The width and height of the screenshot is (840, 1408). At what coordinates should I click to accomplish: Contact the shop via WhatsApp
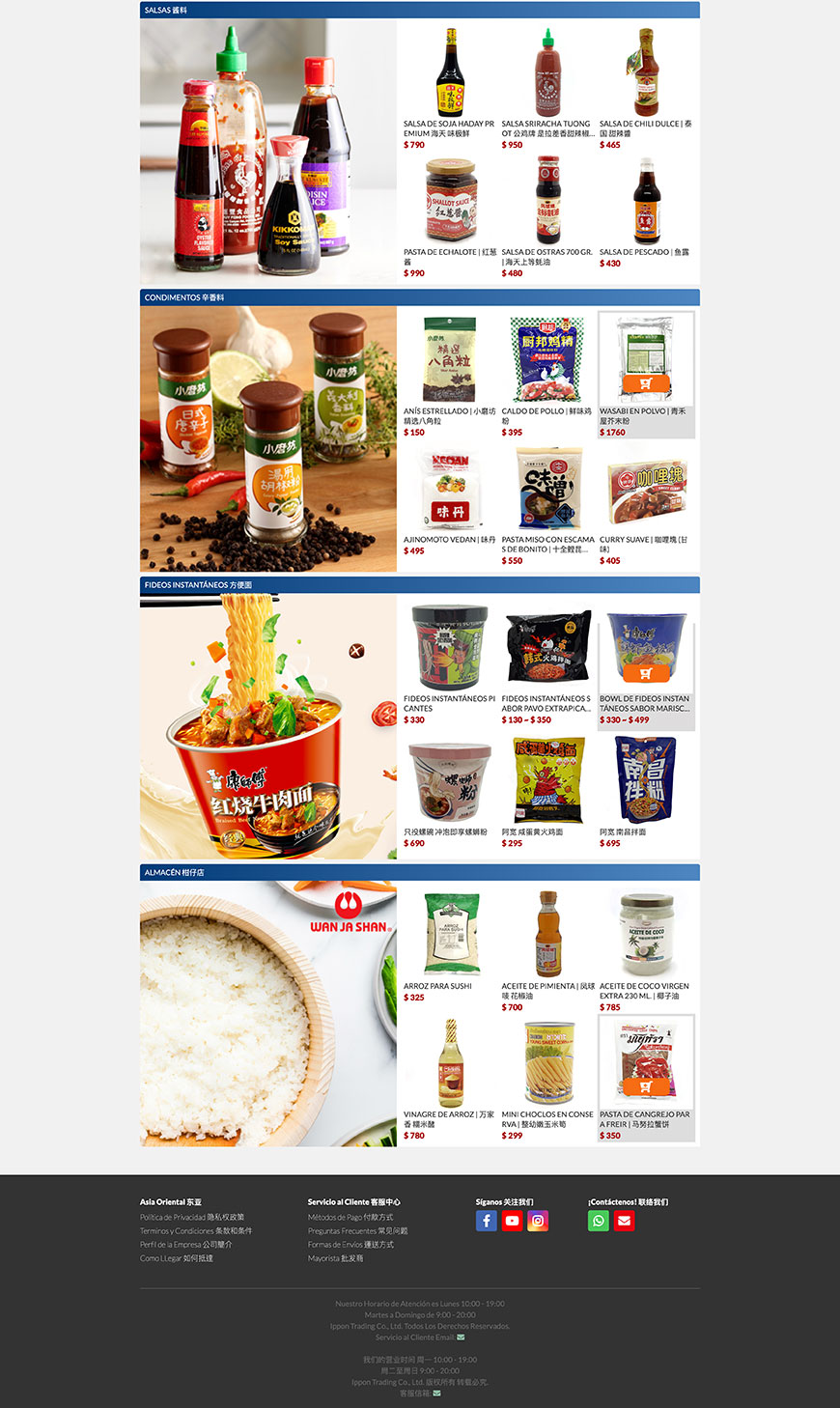pos(599,1221)
